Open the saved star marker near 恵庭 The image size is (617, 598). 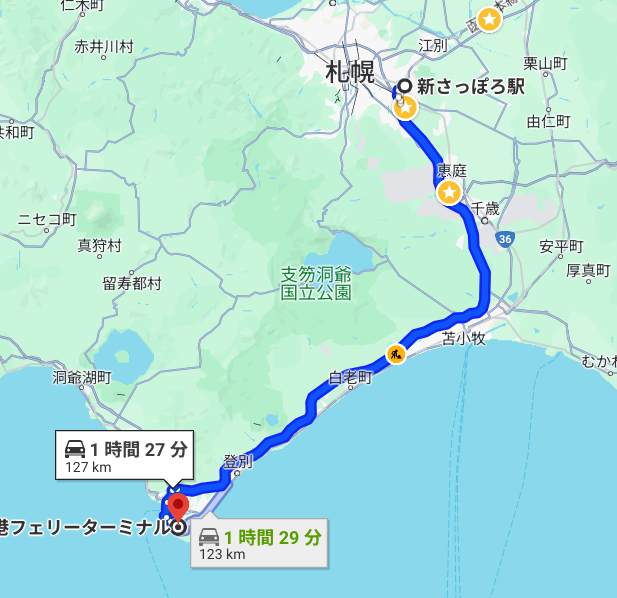coord(449,193)
